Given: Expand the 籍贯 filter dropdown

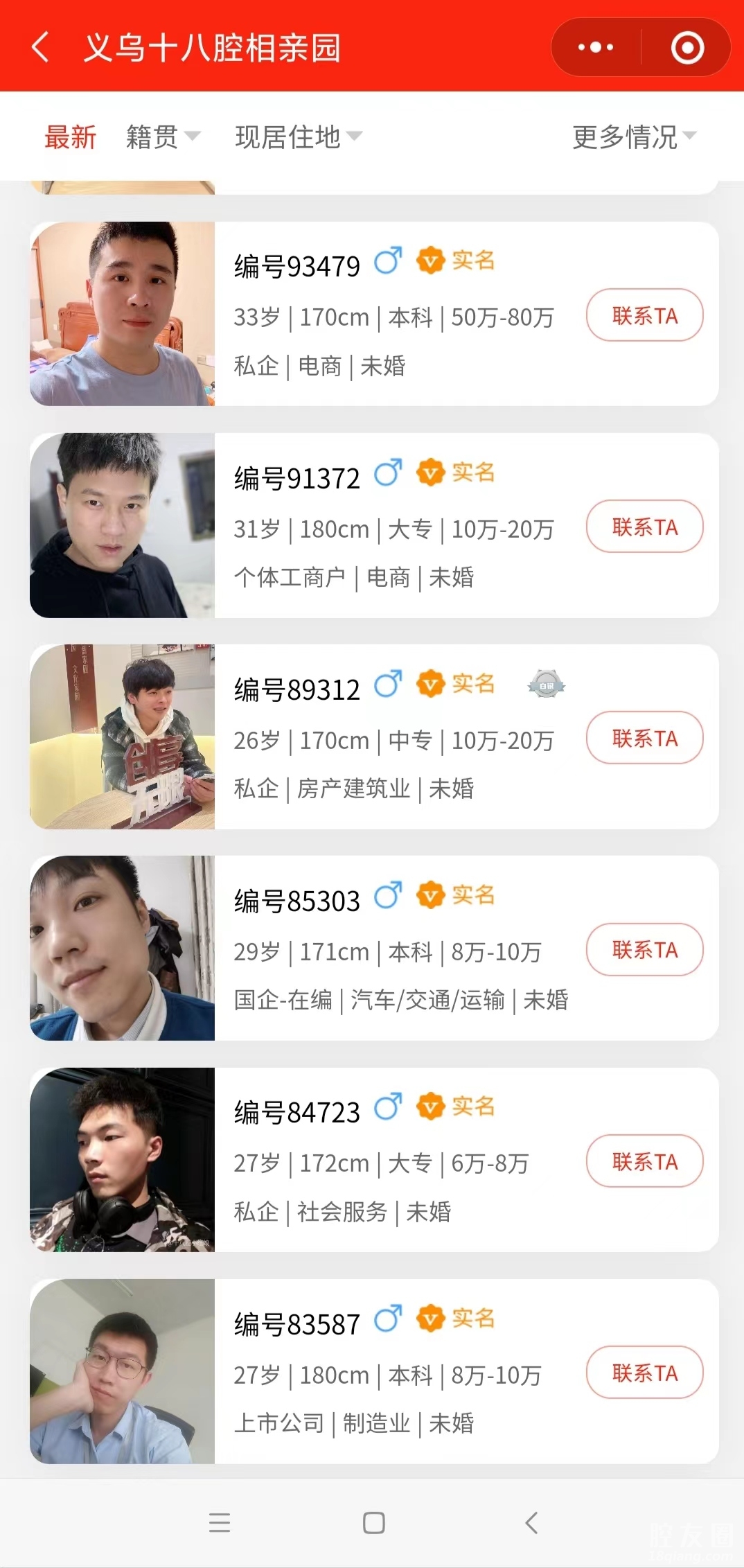Looking at the screenshot, I should 163,137.
